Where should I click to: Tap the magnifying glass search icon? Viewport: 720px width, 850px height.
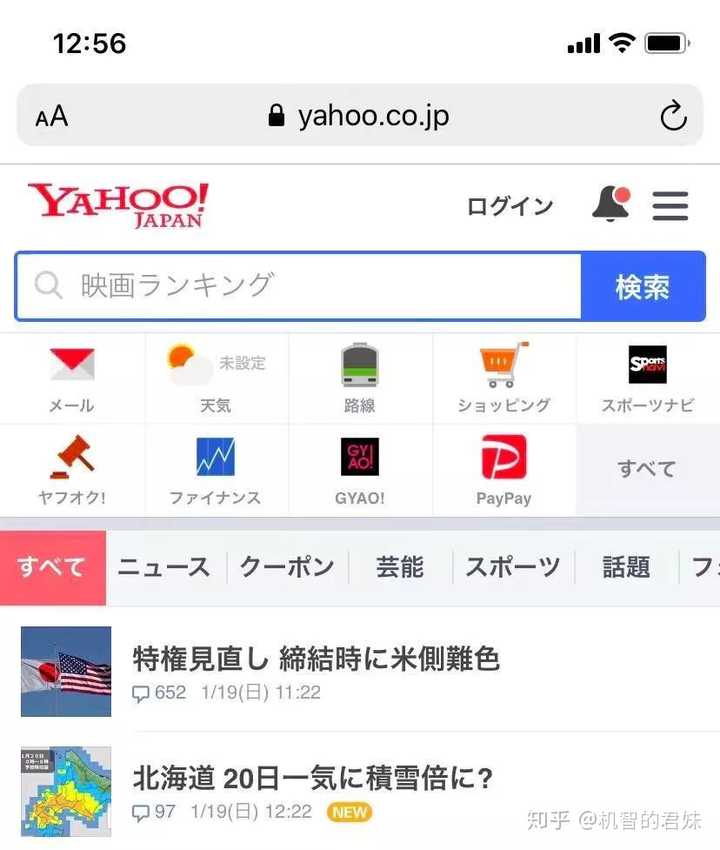48,286
